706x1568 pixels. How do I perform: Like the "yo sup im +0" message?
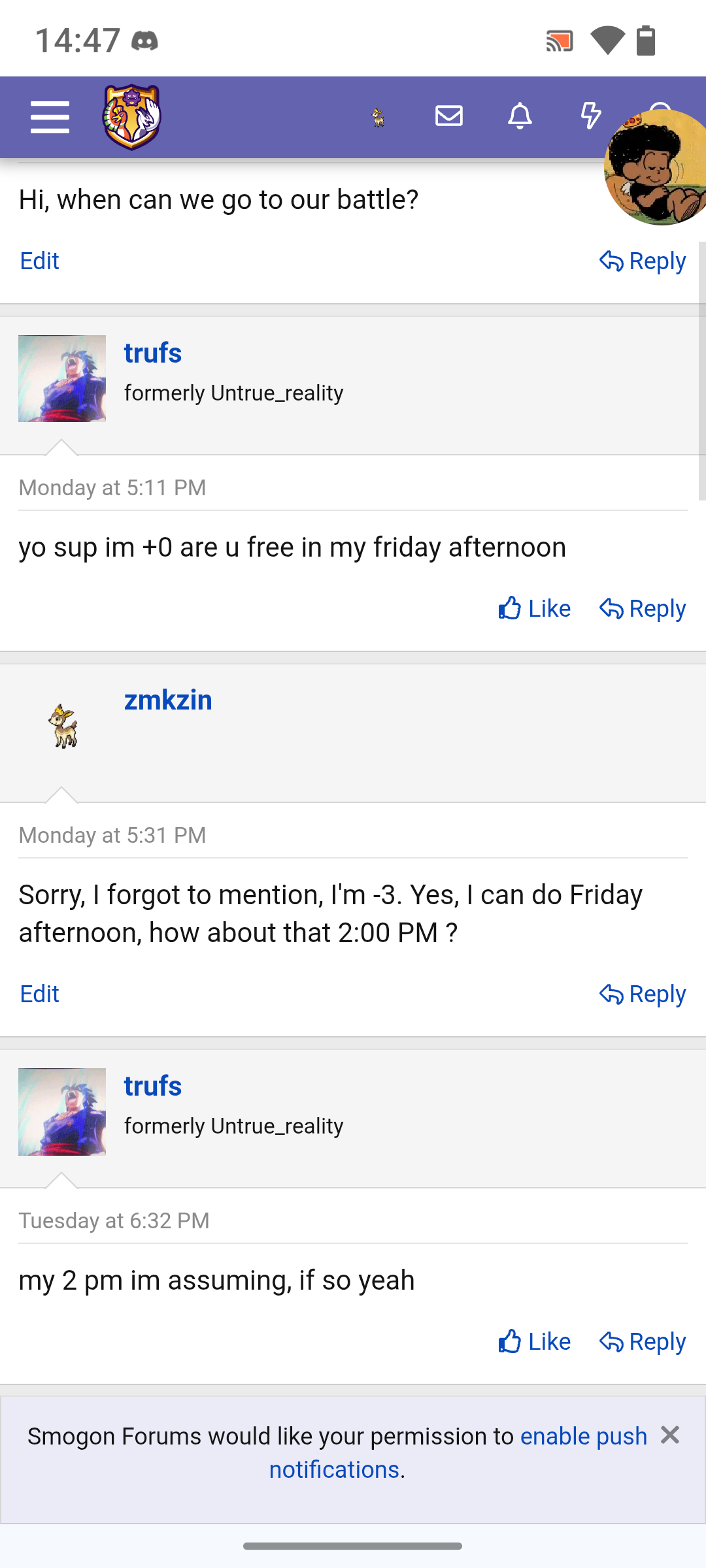(534, 609)
